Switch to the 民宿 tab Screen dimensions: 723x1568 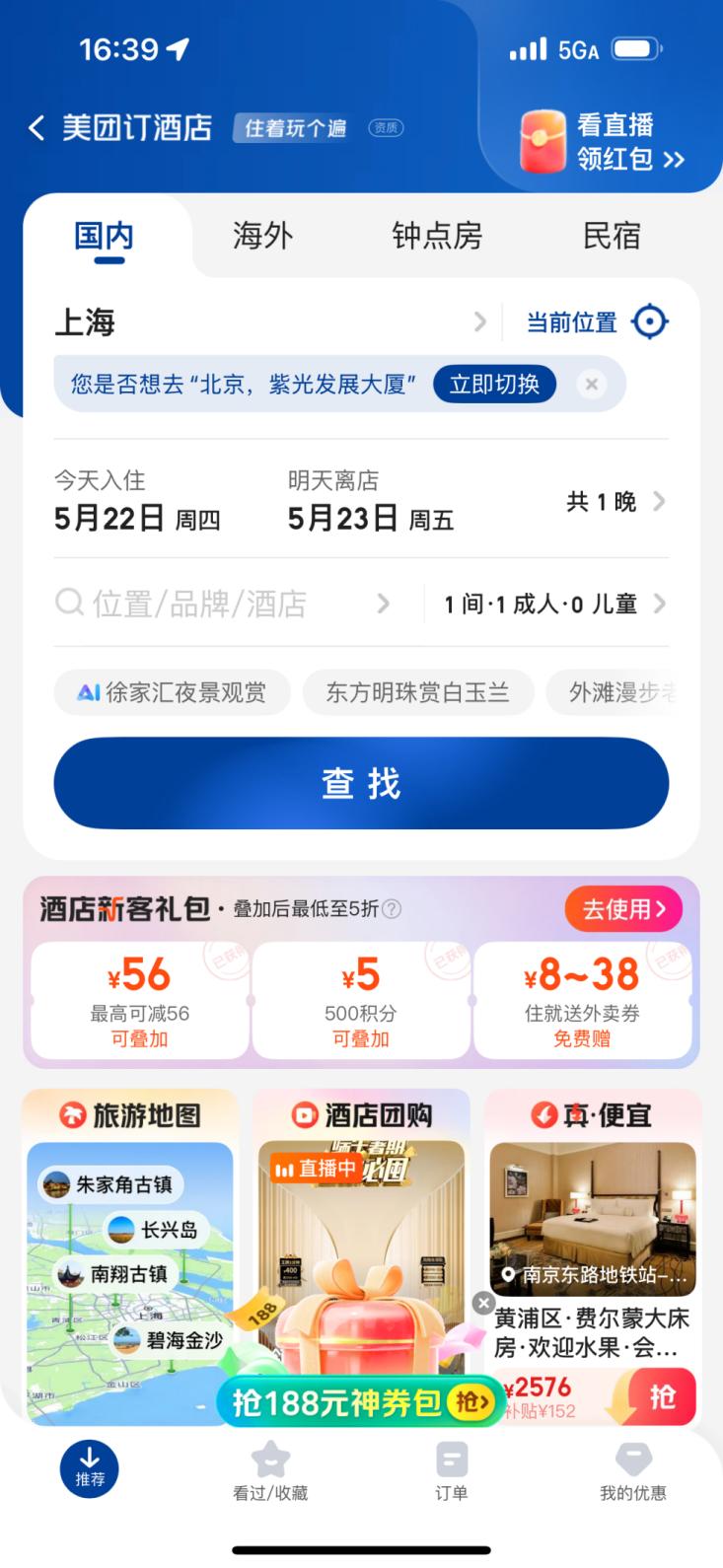point(612,236)
